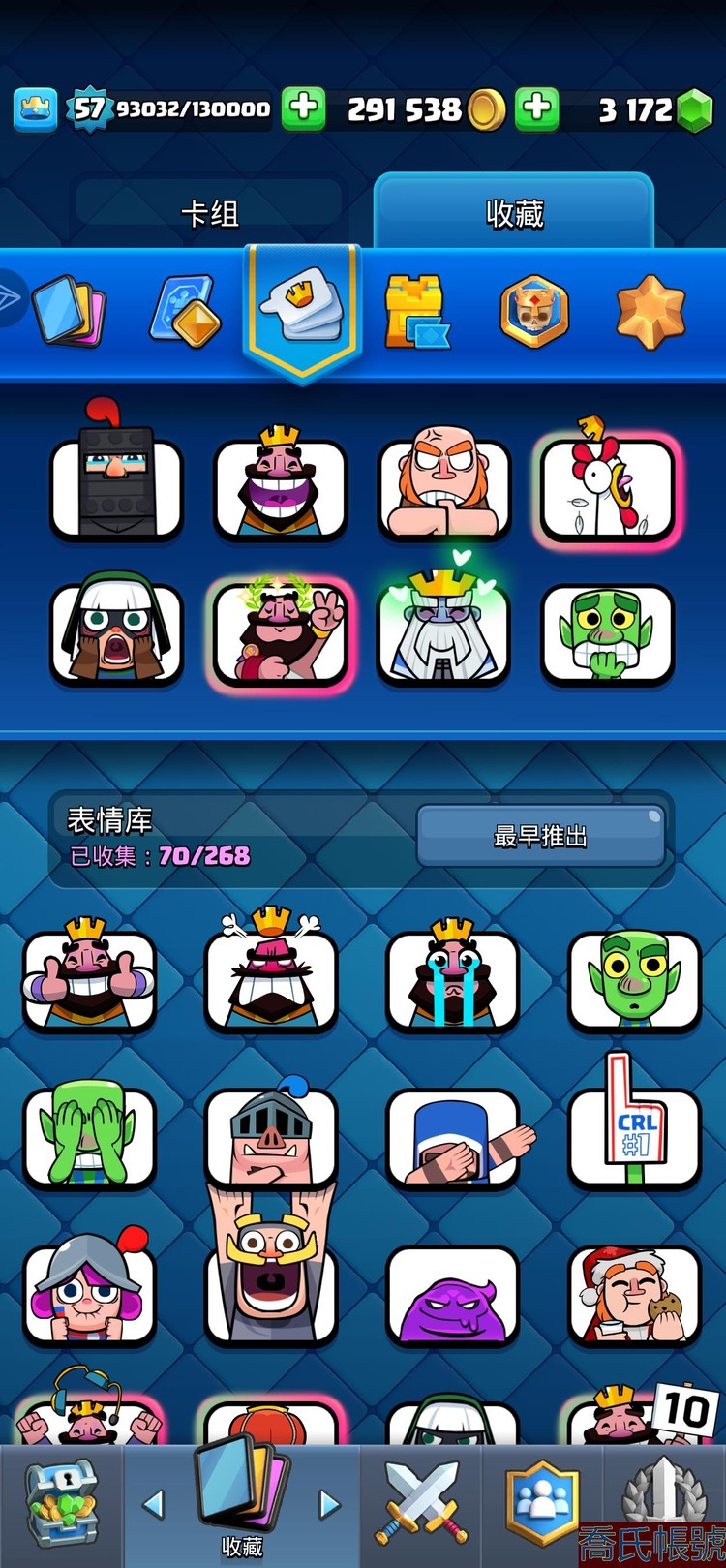Open the shop chest tab
The height and width of the screenshot is (1568, 726).
(x=60, y=1504)
